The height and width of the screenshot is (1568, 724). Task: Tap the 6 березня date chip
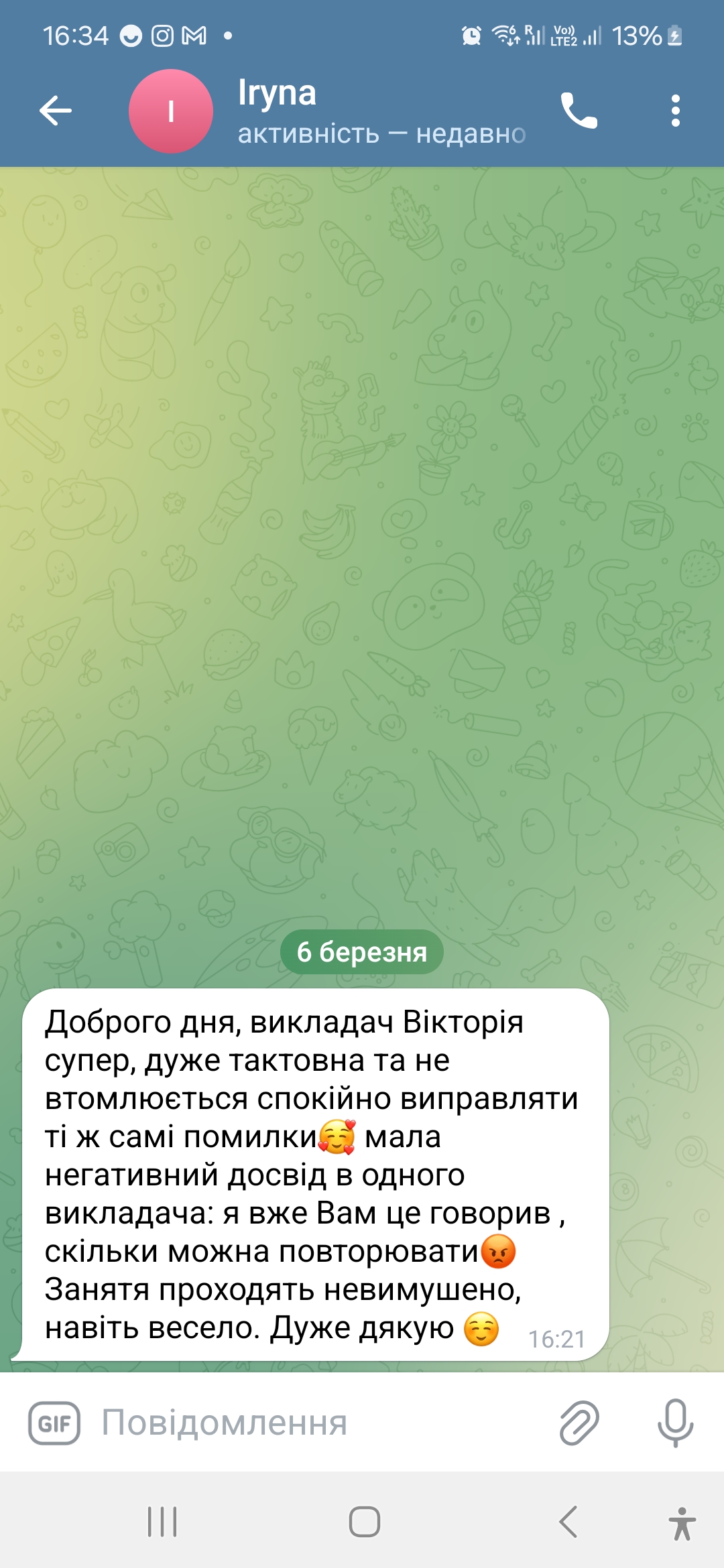pyautogui.click(x=362, y=952)
